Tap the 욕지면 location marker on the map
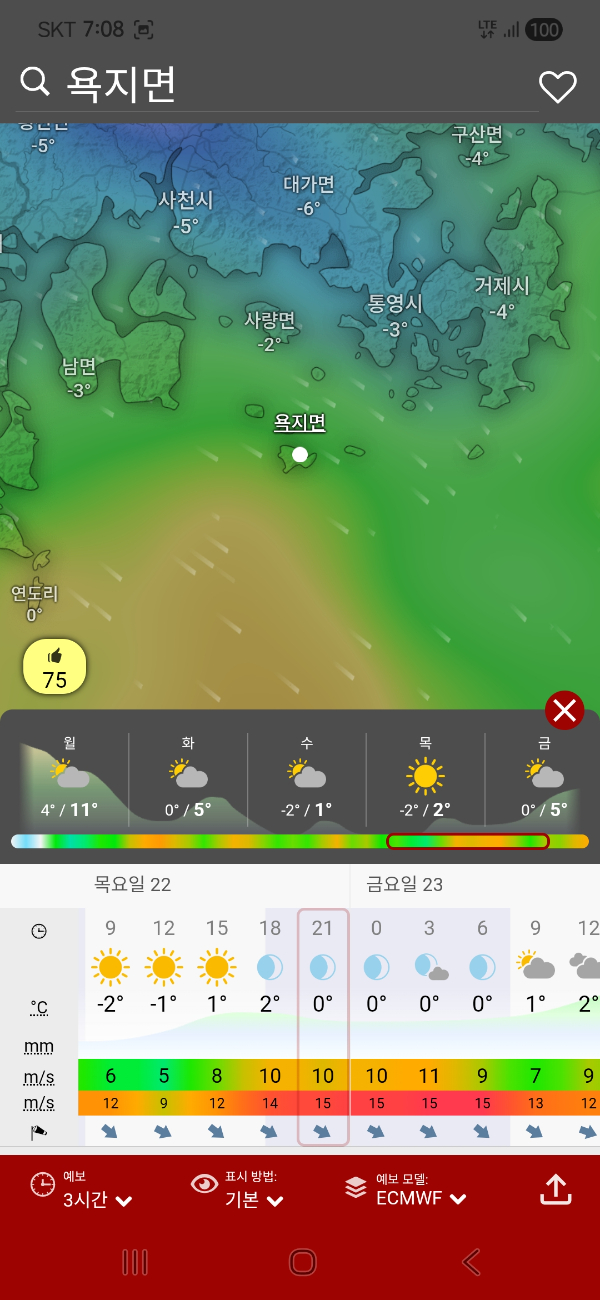The height and width of the screenshot is (1300, 600). click(299, 455)
